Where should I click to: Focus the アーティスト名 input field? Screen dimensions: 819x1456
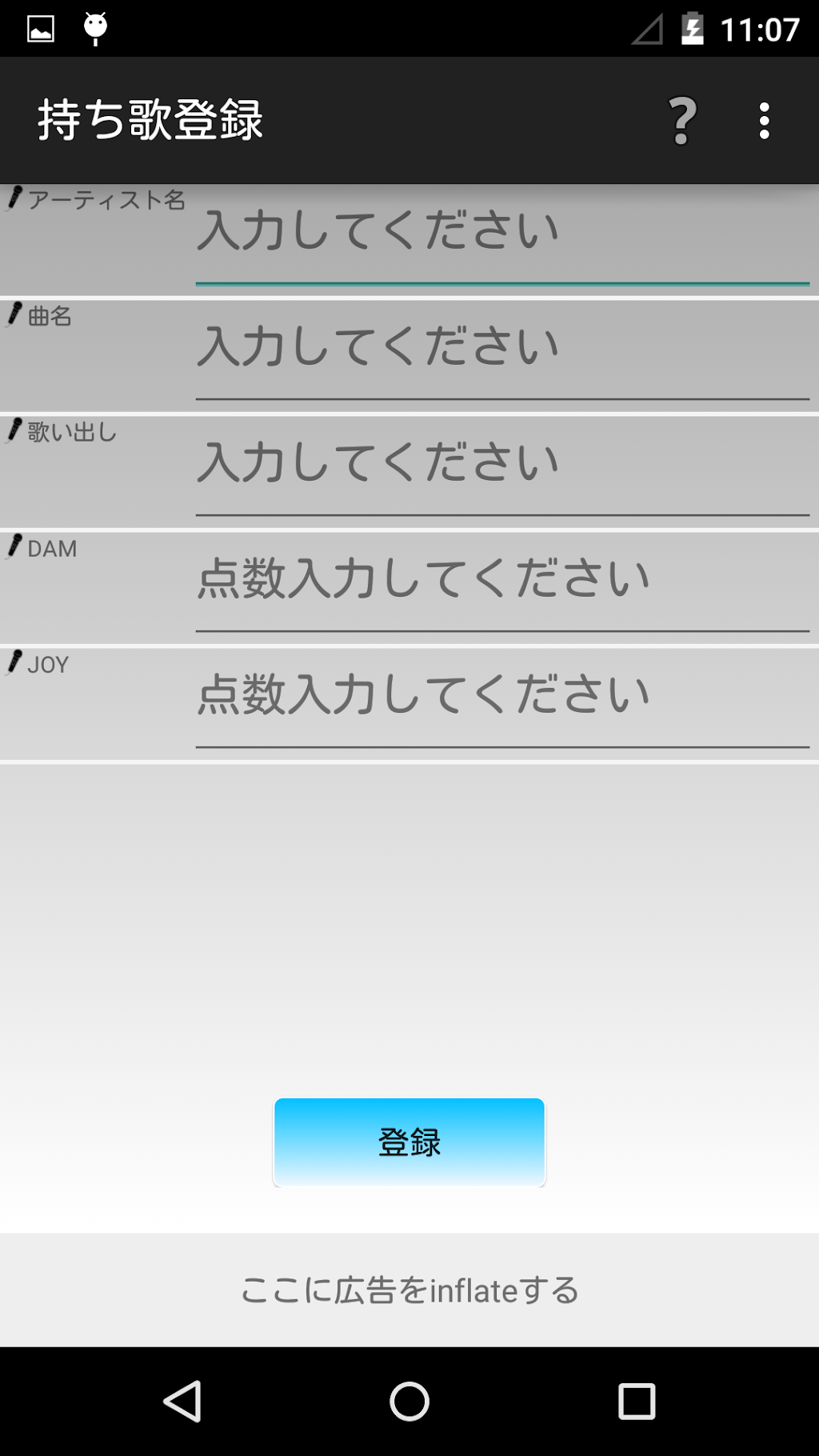502,233
